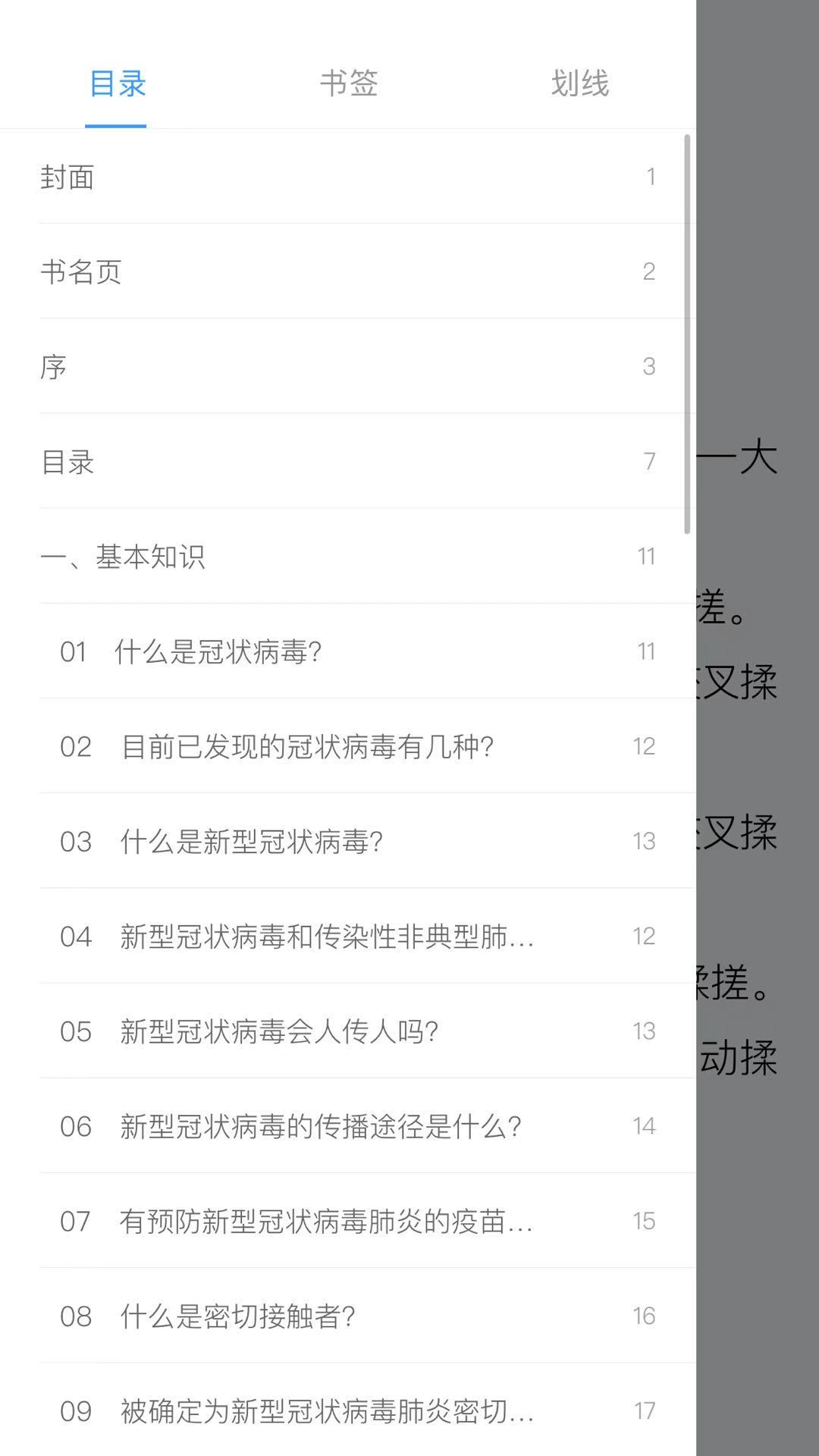Dismiss the drawer via the dimmed page area
819x1456 pixels.
(758, 227)
